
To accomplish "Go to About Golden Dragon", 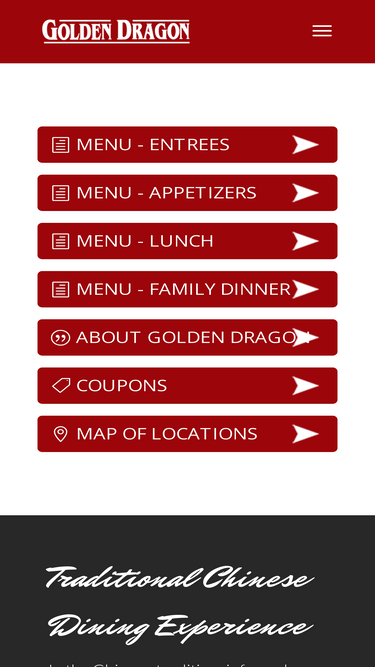I will pyautogui.click(x=188, y=337).
